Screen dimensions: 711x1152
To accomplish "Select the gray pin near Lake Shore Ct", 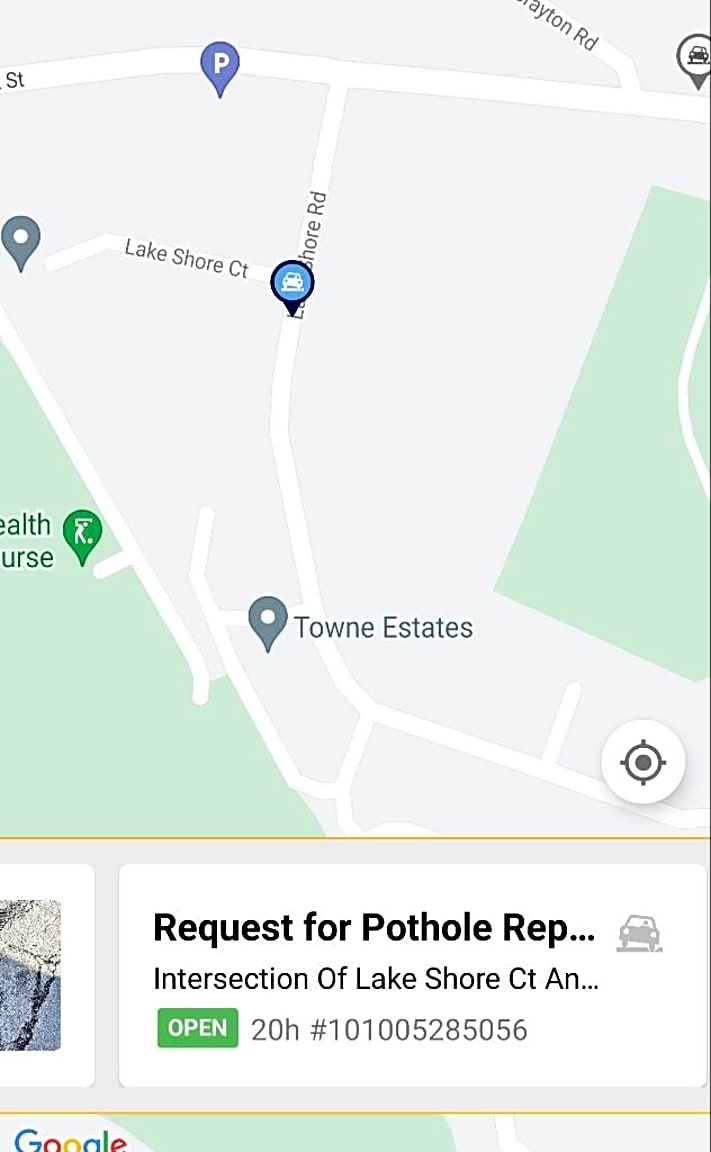I will pos(20,240).
